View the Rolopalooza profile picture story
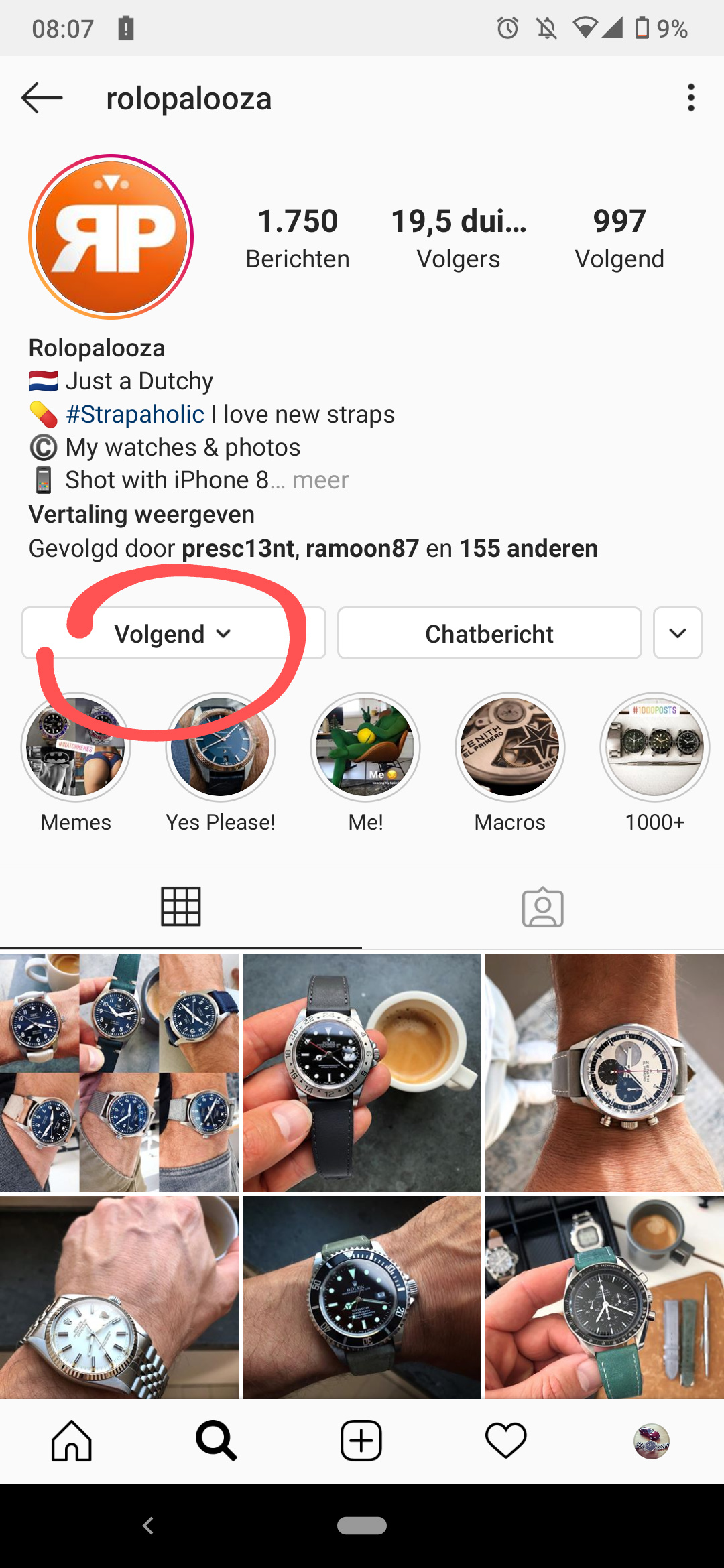The image size is (724, 1568). [111, 237]
